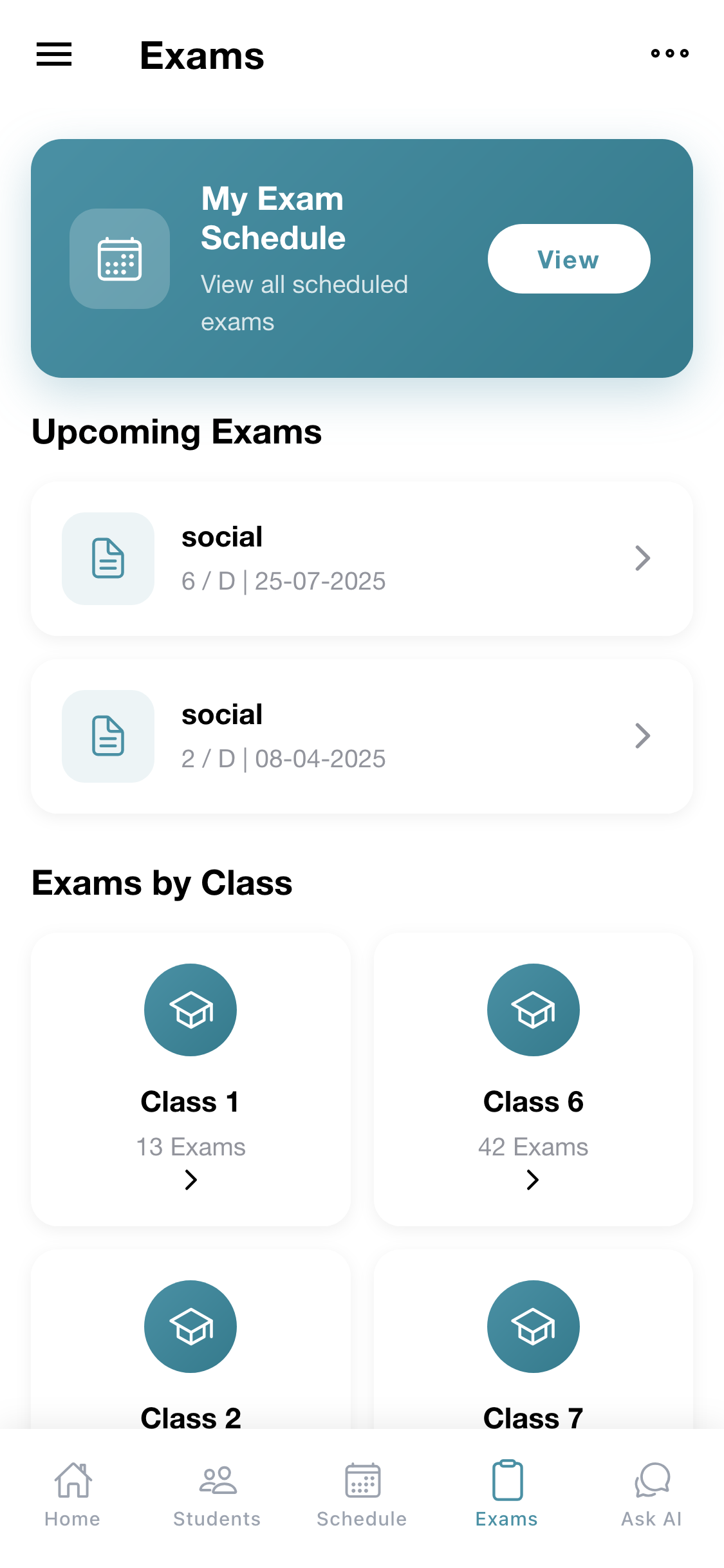Click the document icon for the 25-07-2025 social exam

pyautogui.click(x=107, y=559)
